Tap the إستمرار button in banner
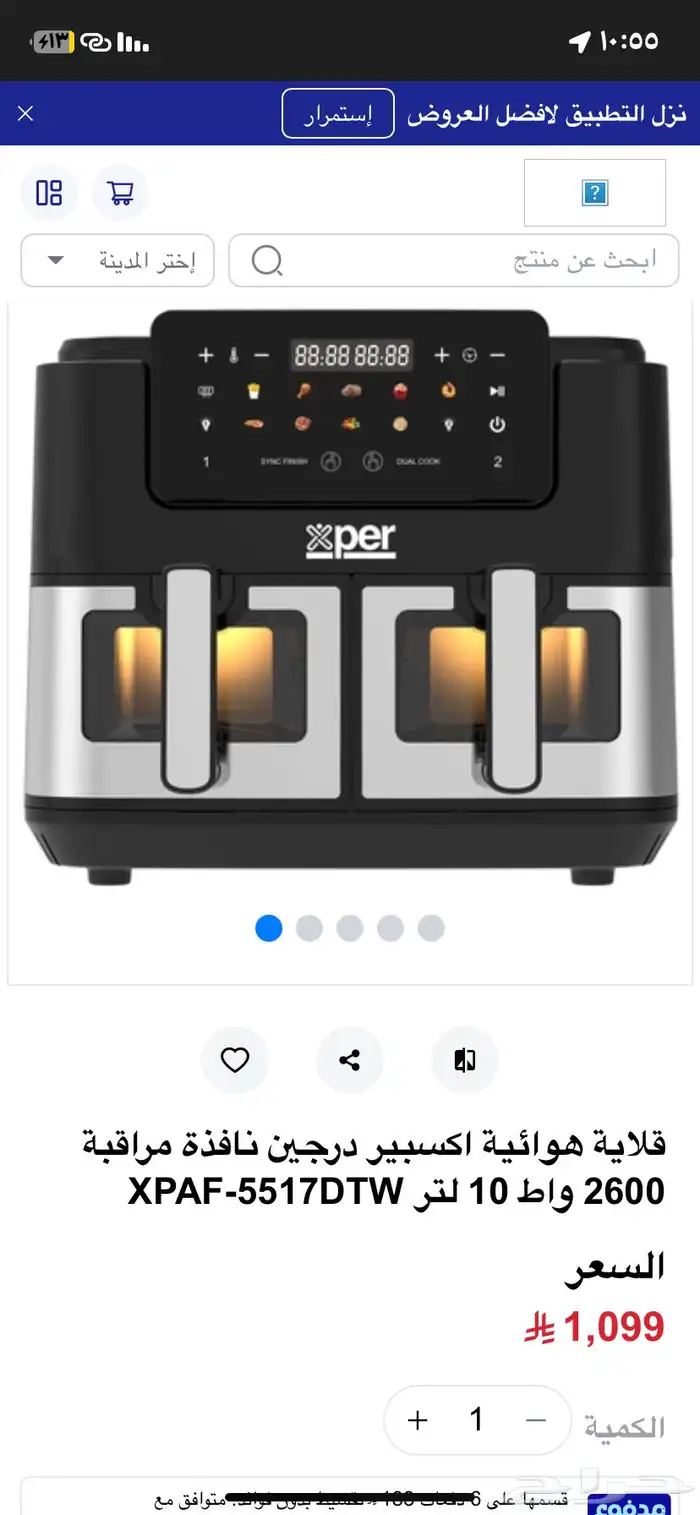Image resolution: width=700 pixels, height=1515 pixels. pos(337,114)
